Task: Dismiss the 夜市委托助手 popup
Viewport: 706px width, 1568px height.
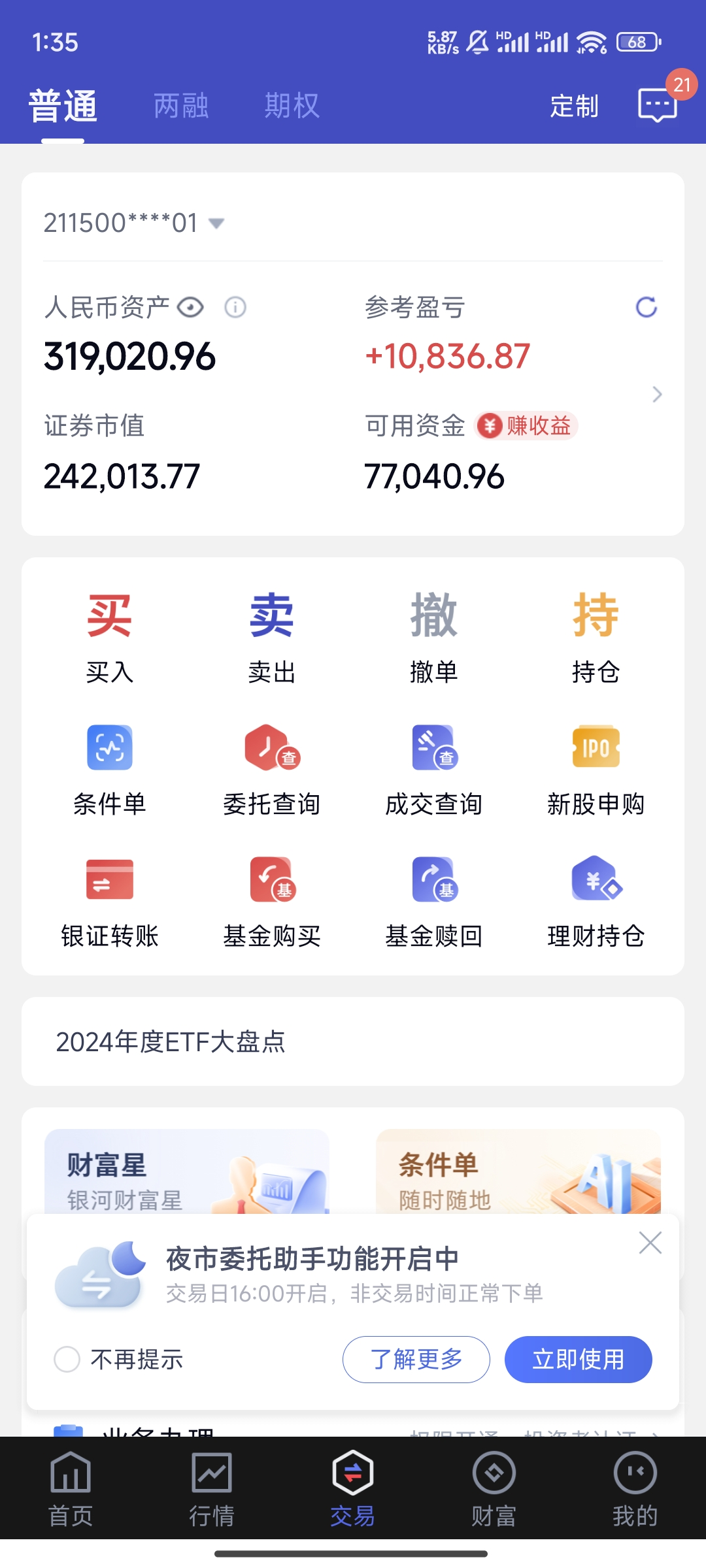Action: click(x=650, y=1243)
